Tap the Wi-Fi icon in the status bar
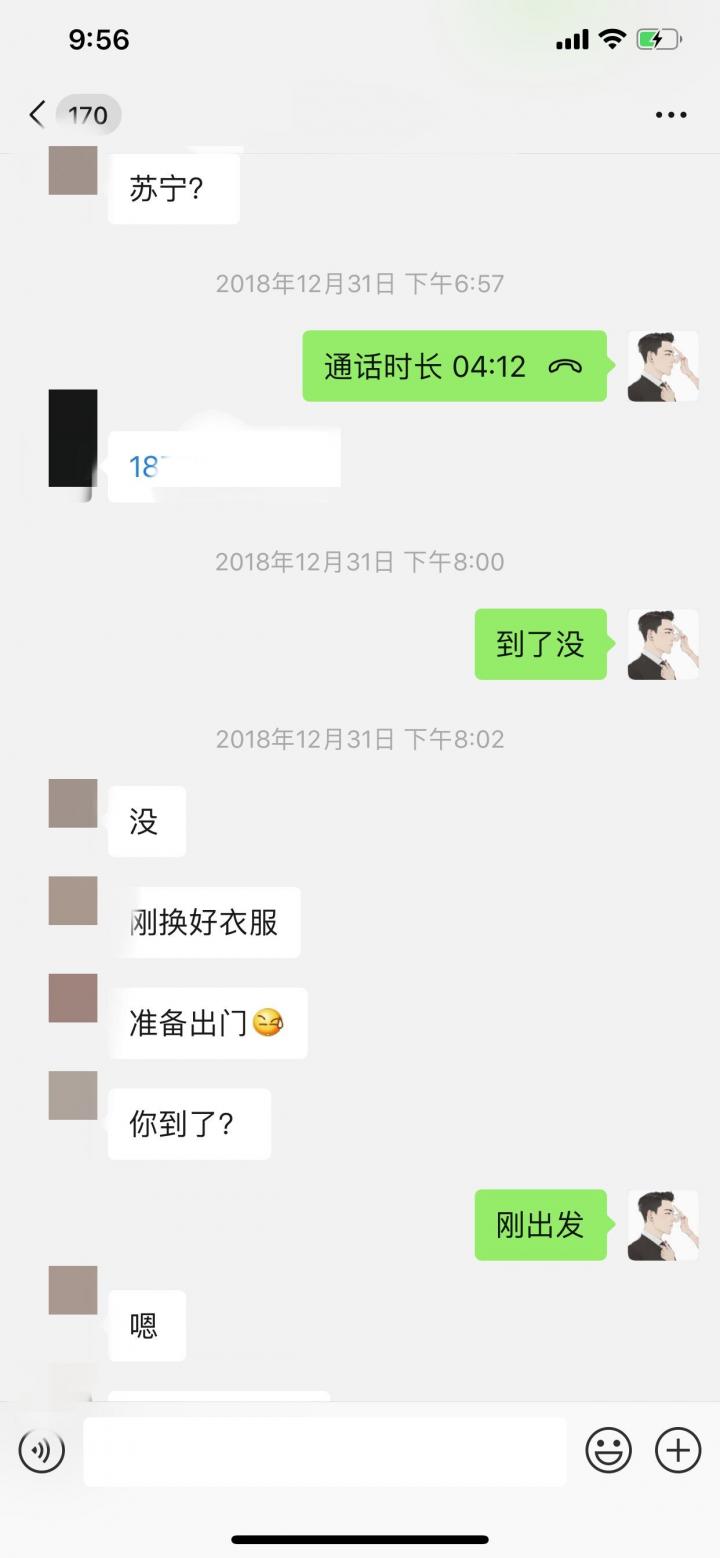The image size is (720, 1558). 611,38
